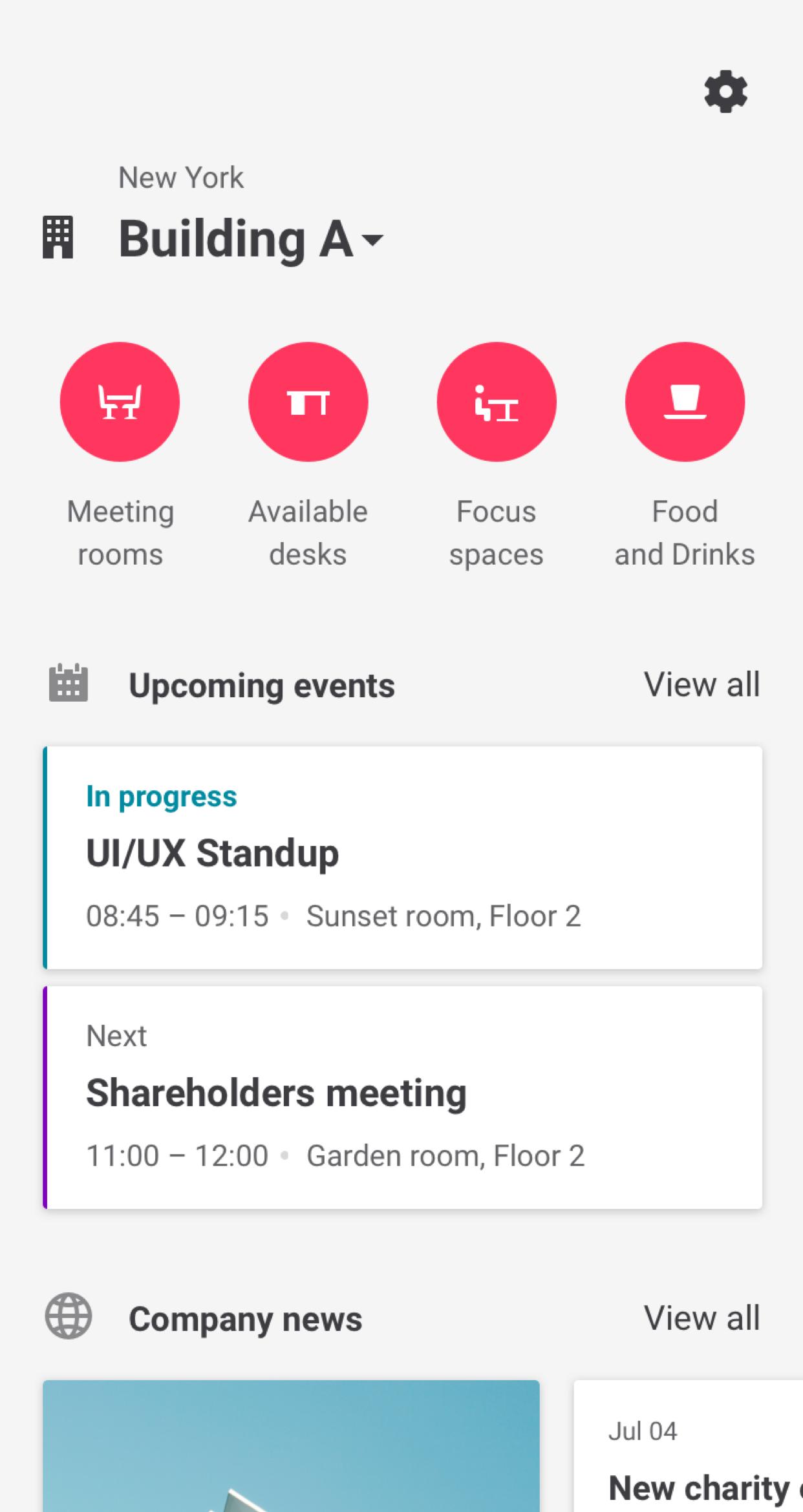The height and width of the screenshot is (1512, 803).
Task: Open Food and Drinks
Action: pos(685,402)
